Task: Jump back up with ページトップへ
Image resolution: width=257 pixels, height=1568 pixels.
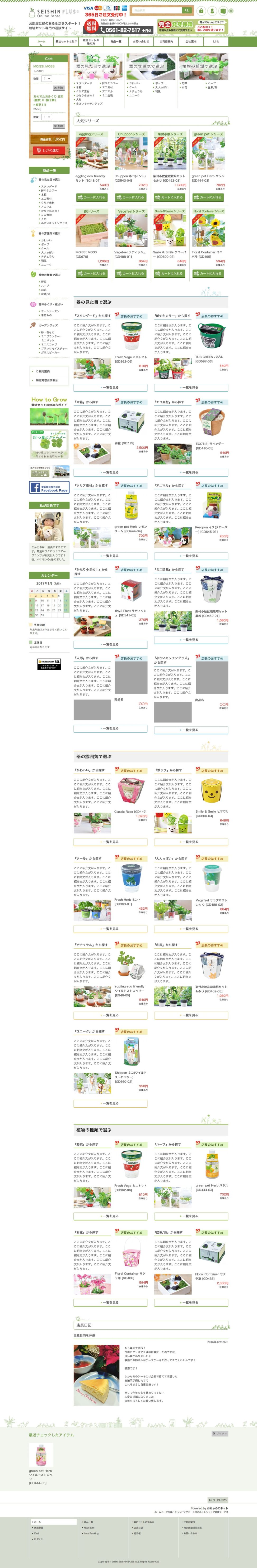Action: click(x=217, y=1500)
